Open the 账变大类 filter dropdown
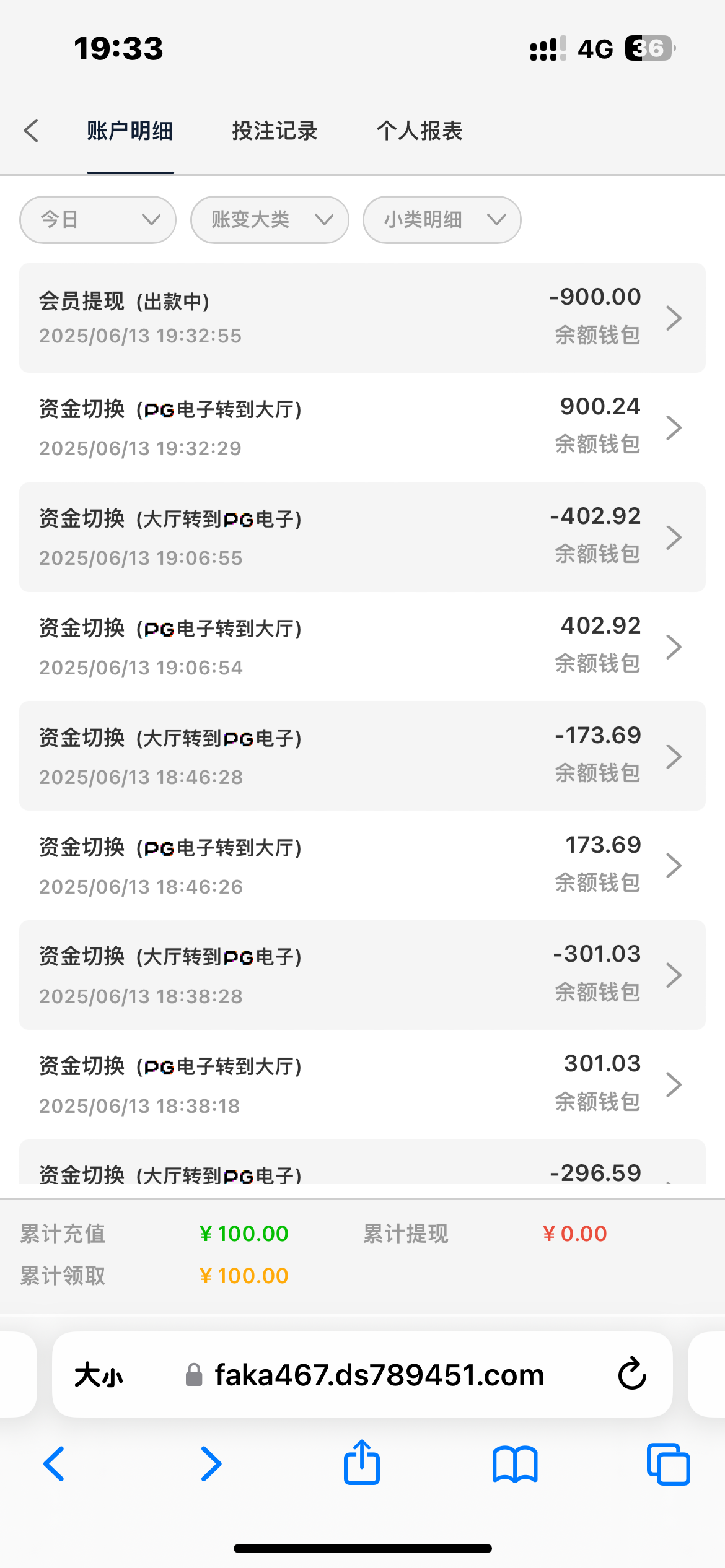725x1568 pixels. (x=270, y=220)
